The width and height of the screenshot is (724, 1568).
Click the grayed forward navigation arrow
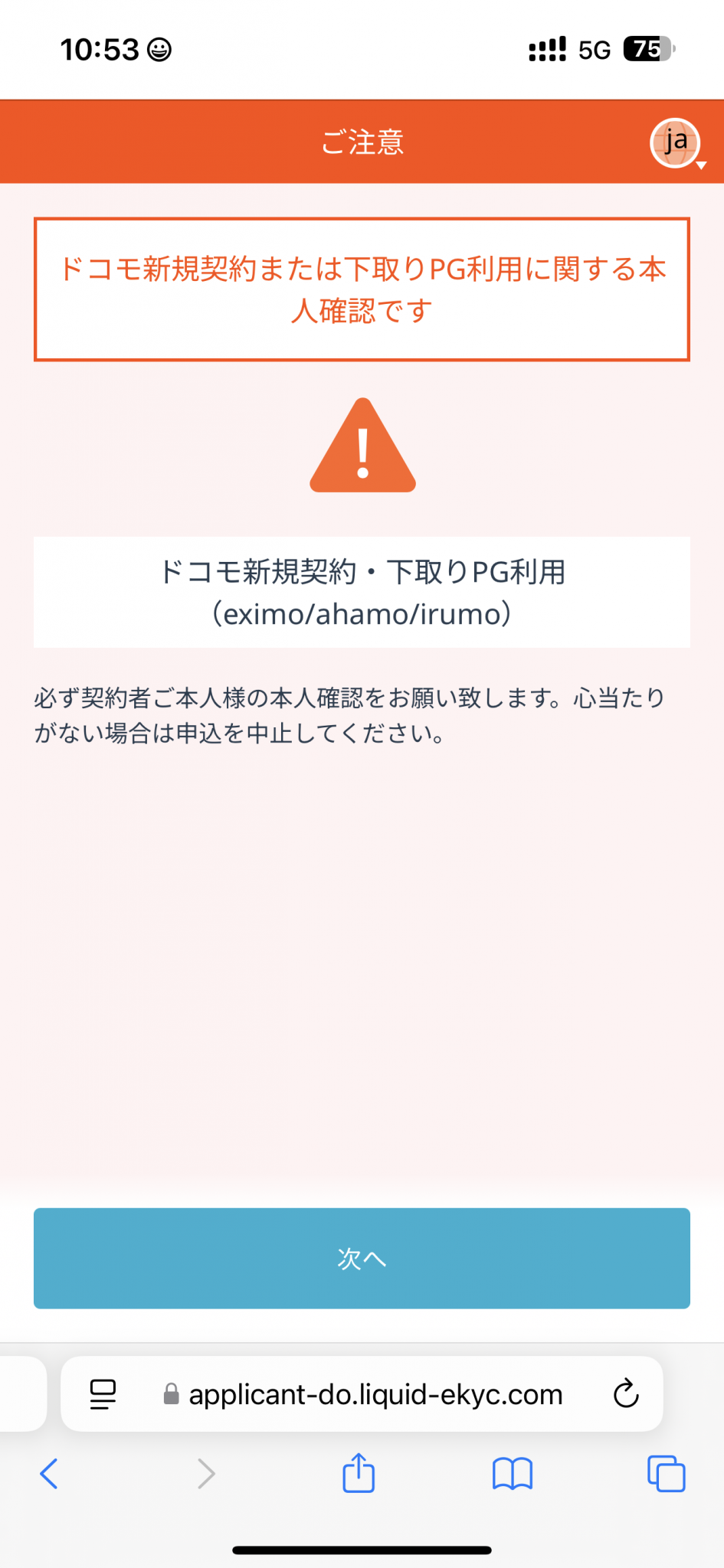tap(205, 1472)
